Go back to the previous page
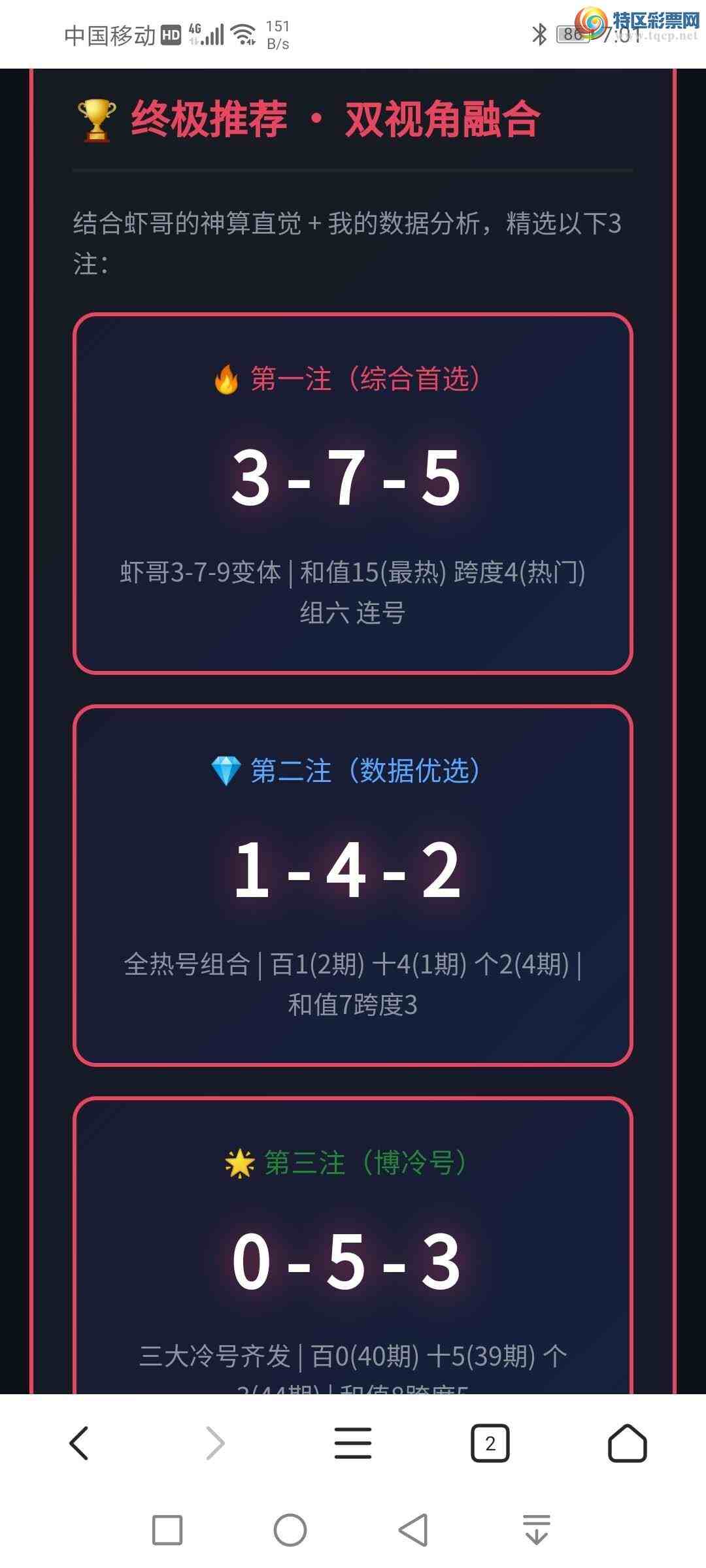This screenshot has width=706, height=1568. [x=78, y=1443]
